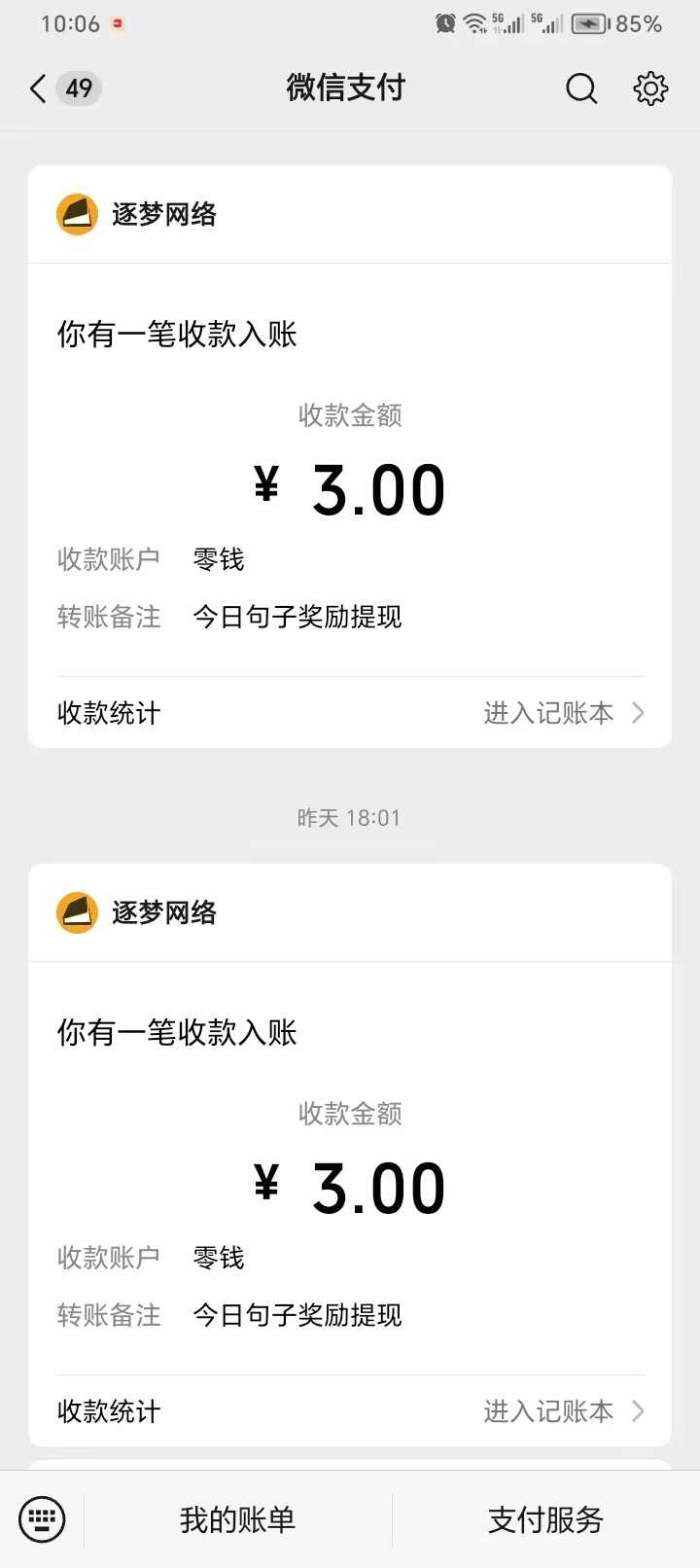Open the settings gear icon

tap(650, 89)
